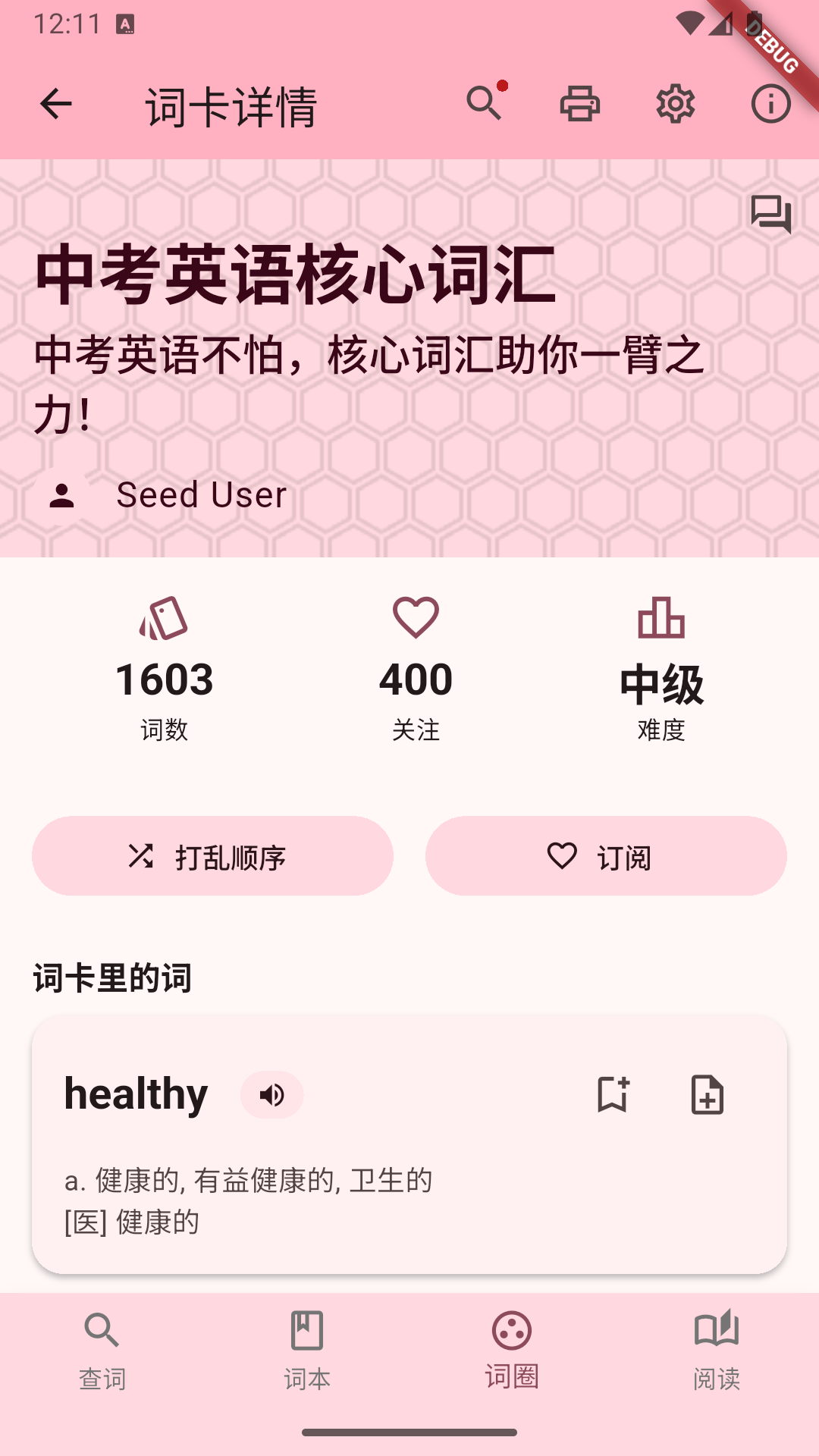Switch to the 阅读 tab
This screenshot has width=819, height=1456.
point(717,1357)
